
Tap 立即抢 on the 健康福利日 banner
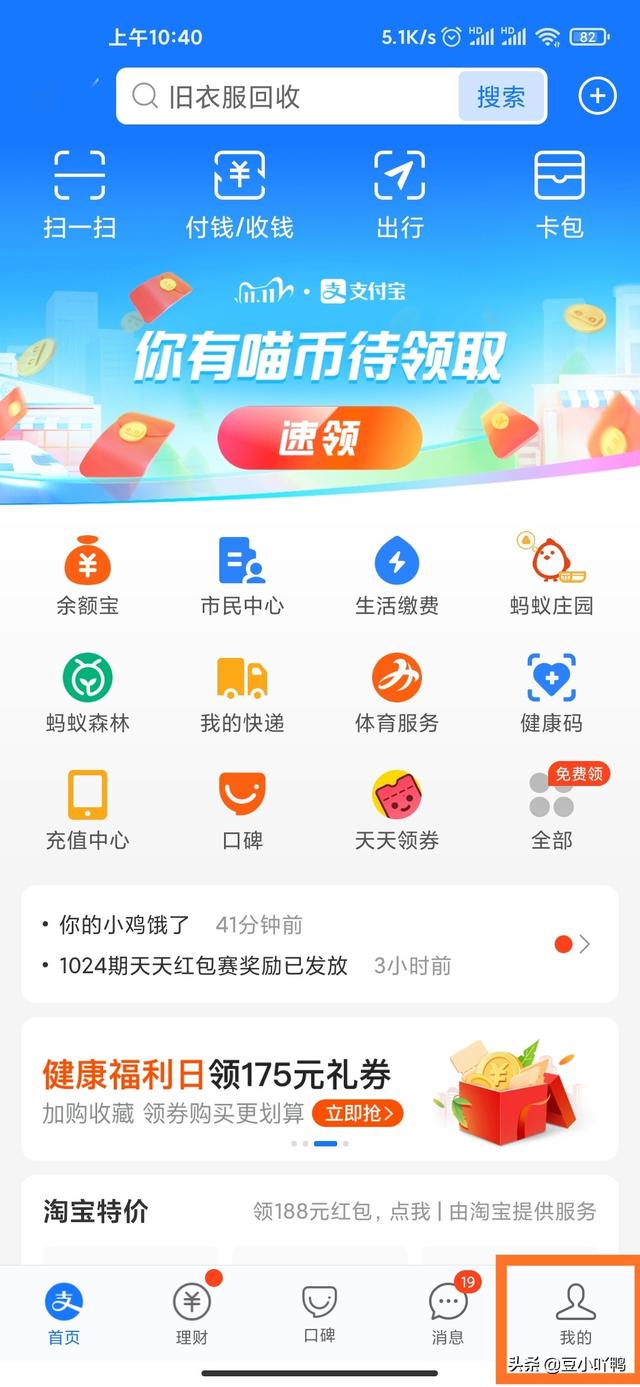[358, 1113]
